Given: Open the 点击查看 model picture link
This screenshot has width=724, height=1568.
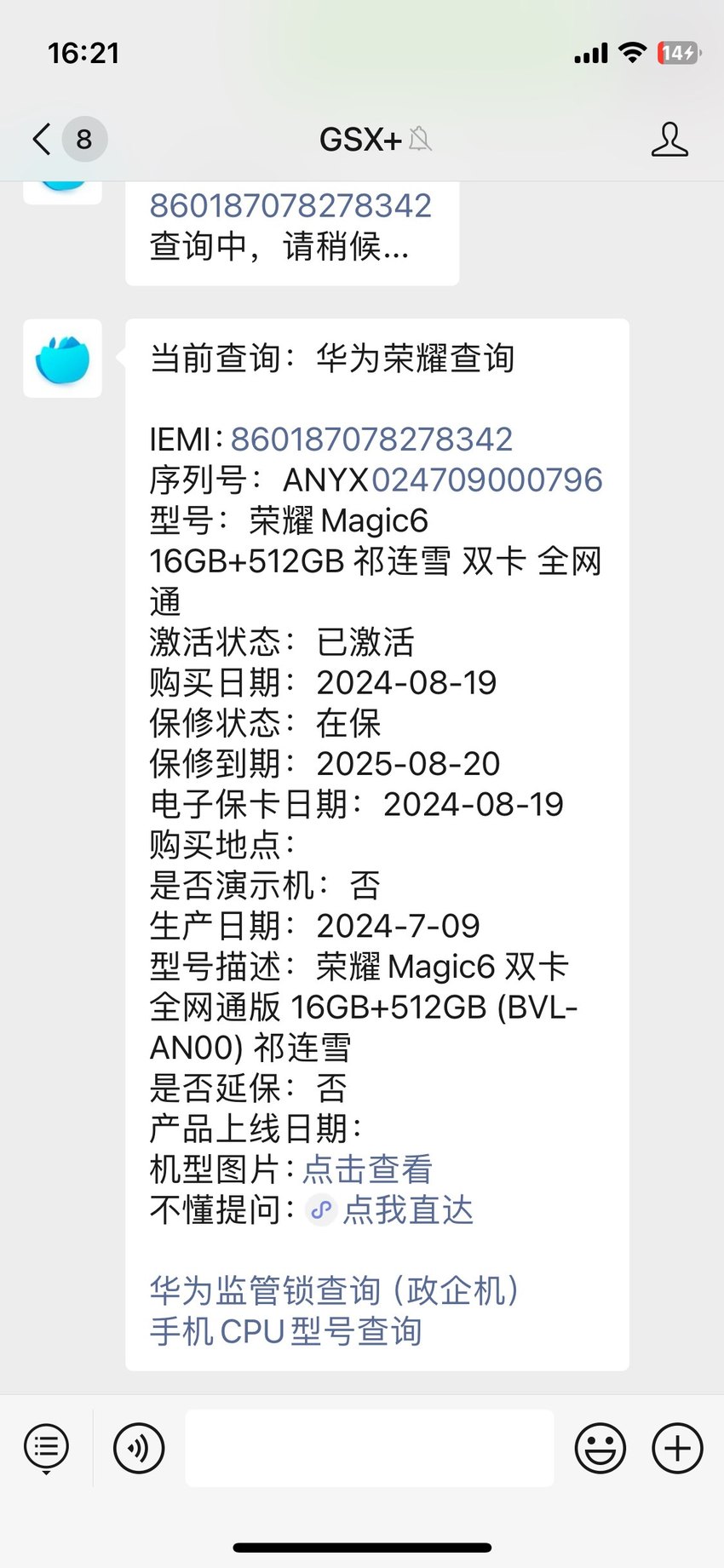Looking at the screenshot, I should click(368, 1169).
